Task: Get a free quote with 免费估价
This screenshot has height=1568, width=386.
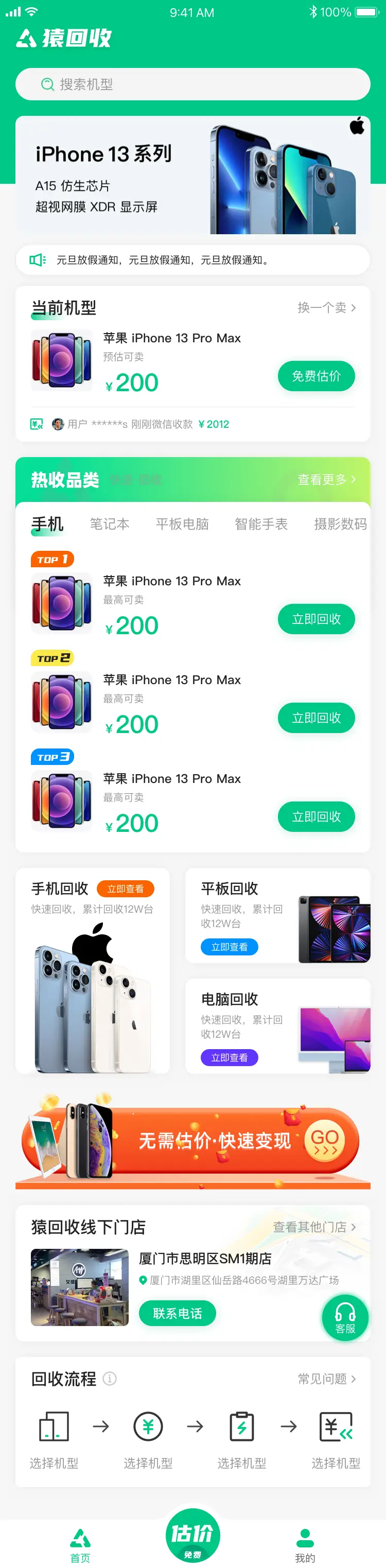Action: pyautogui.click(x=316, y=376)
